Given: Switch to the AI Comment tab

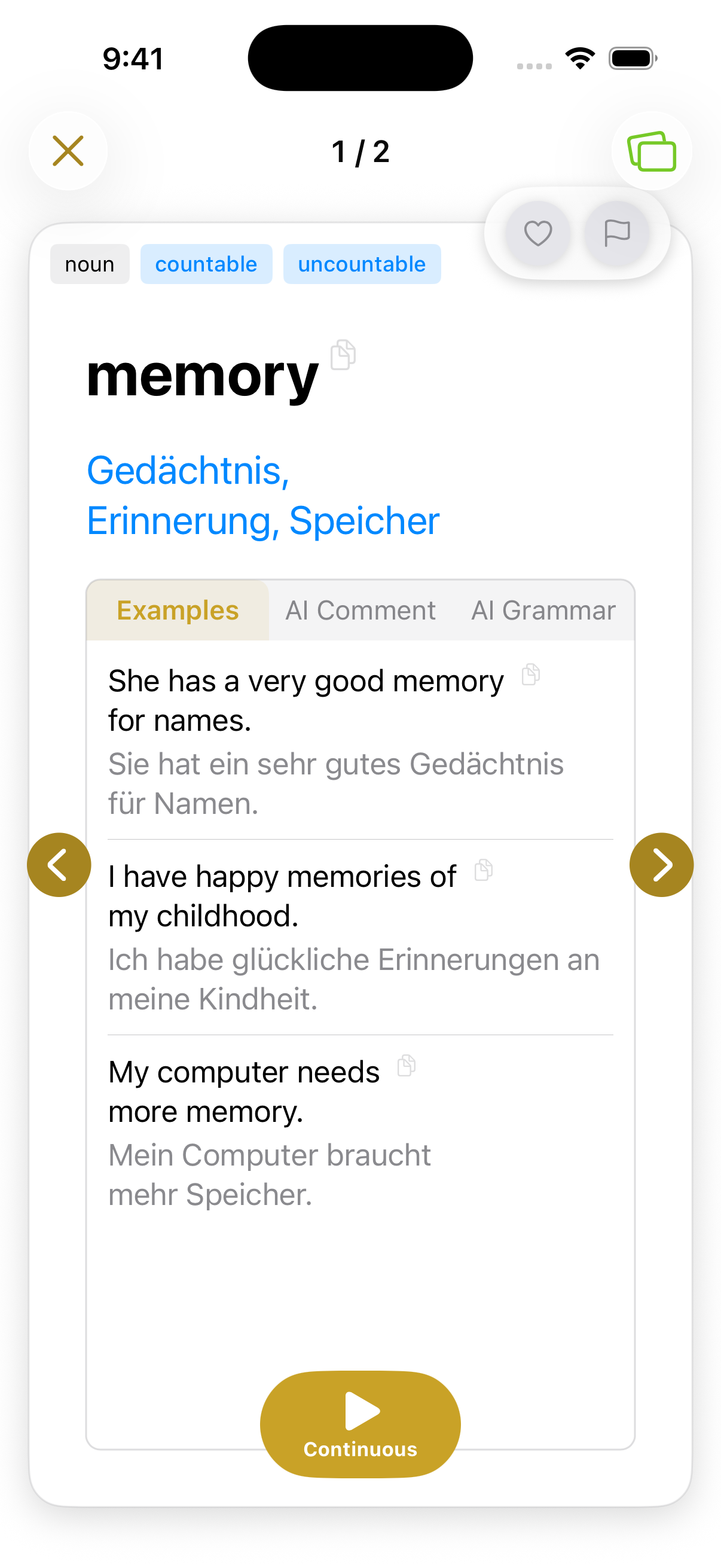Looking at the screenshot, I should click(x=361, y=609).
